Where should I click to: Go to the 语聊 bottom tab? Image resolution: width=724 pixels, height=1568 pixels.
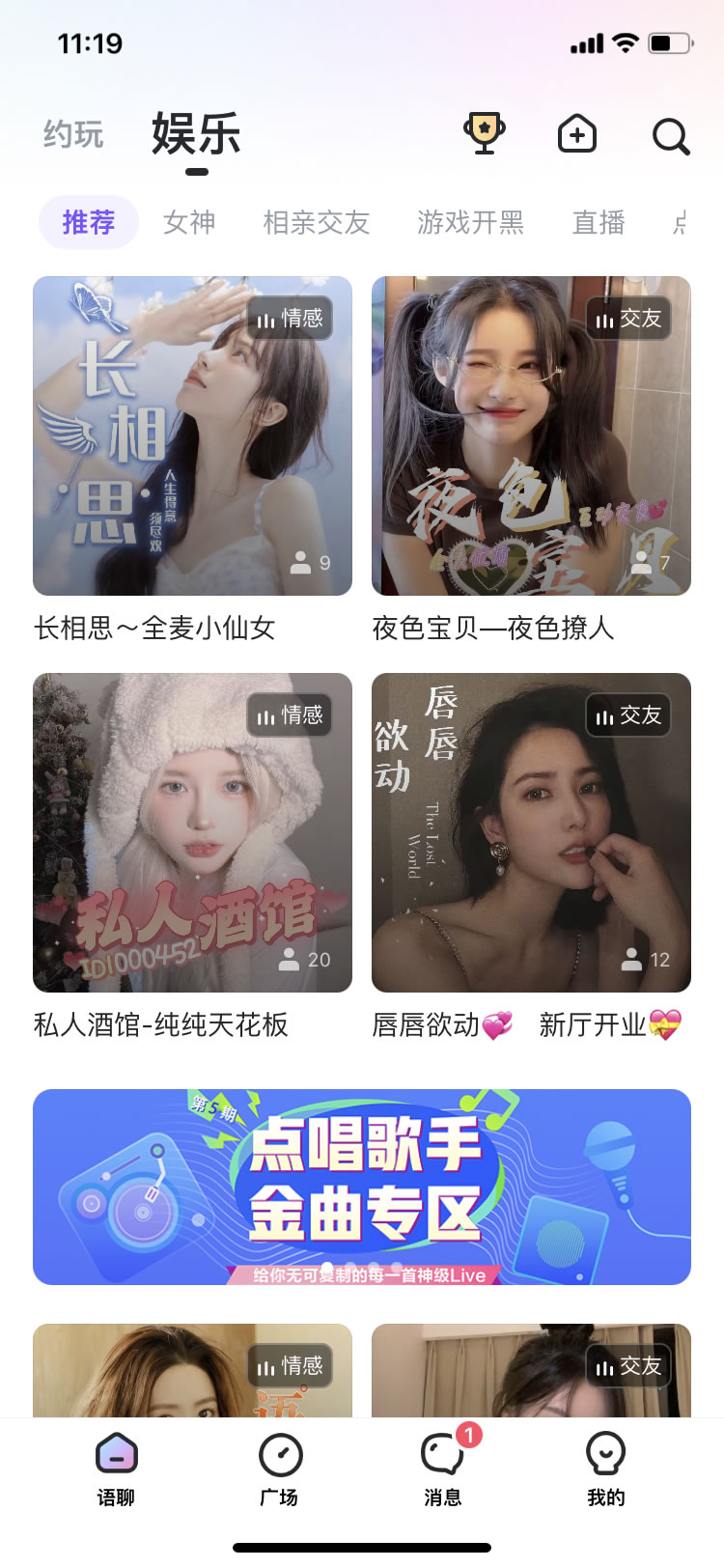(116, 1470)
